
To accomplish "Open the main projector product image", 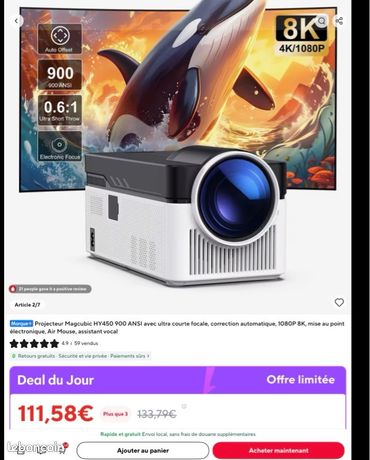I will (x=178, y=157).
